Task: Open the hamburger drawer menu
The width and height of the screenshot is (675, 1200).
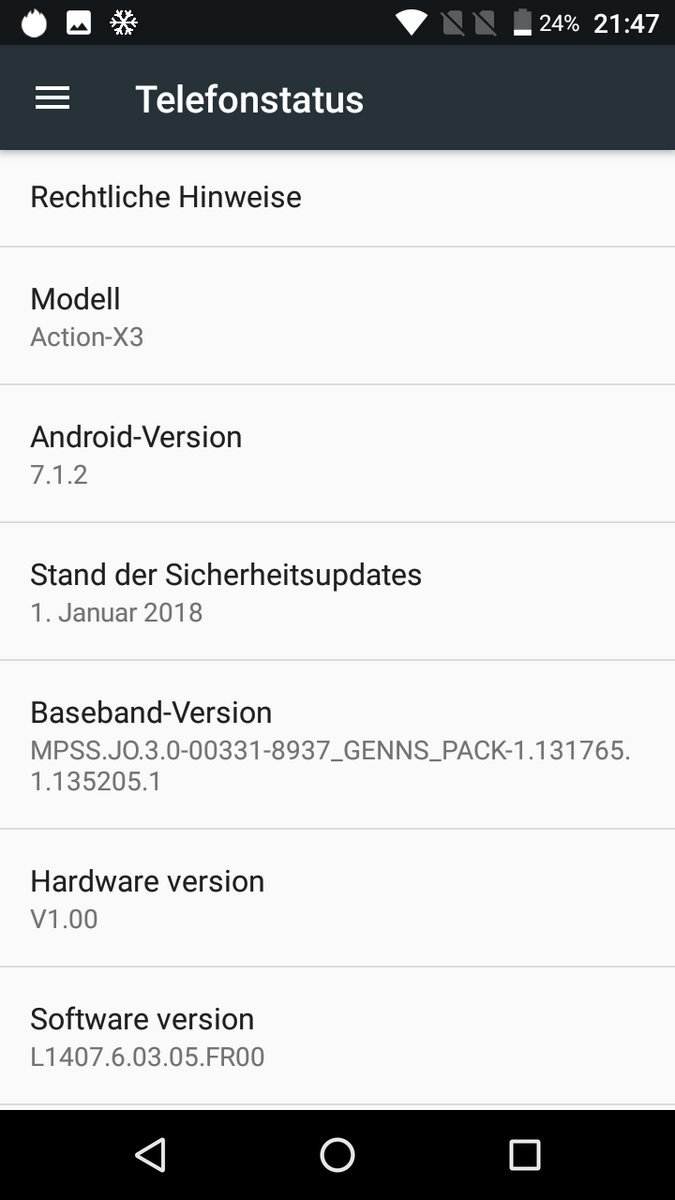Action: [52, 98]
